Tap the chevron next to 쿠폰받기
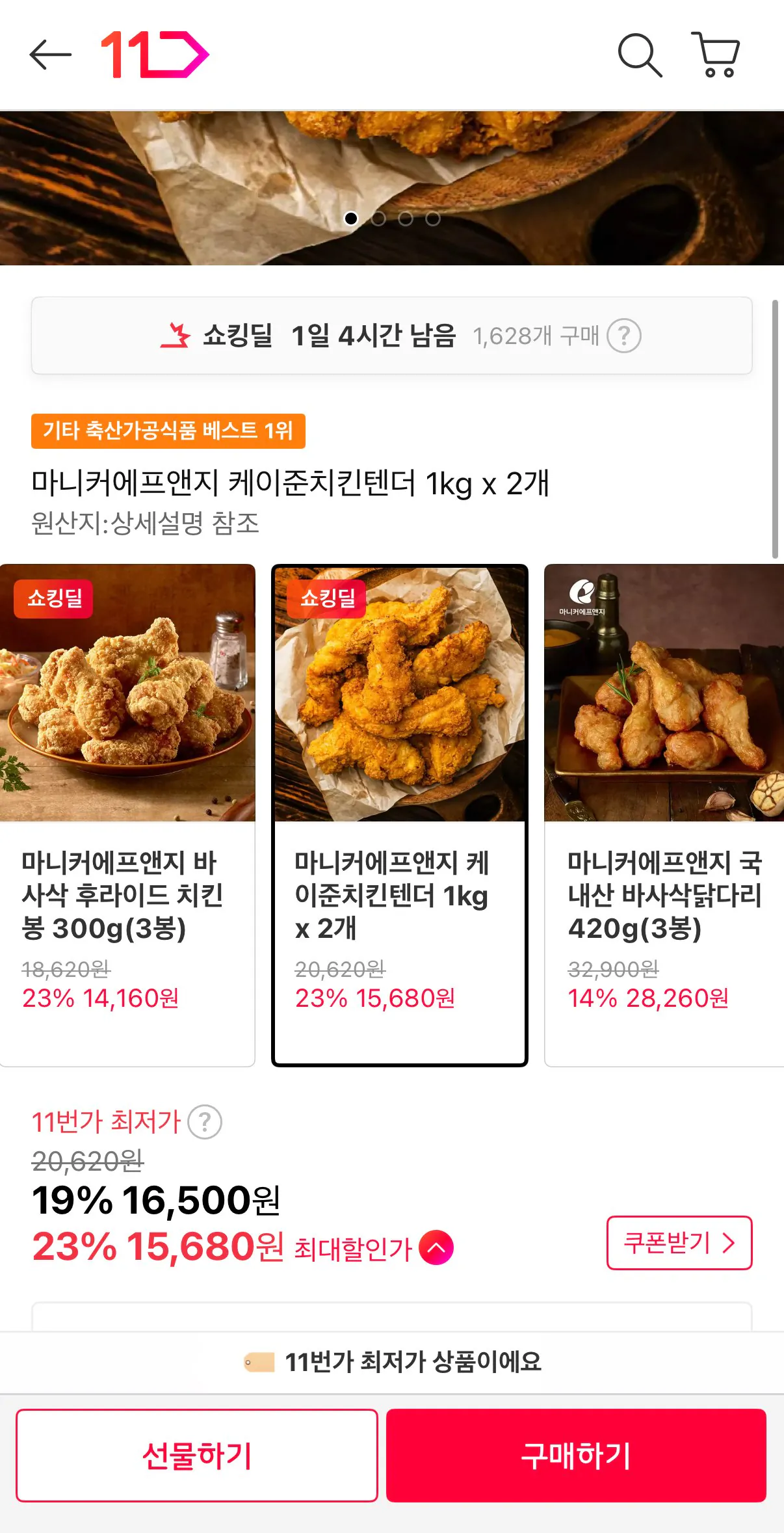Viewport: 784px width, 1533px height. (x=727, y=1244)
